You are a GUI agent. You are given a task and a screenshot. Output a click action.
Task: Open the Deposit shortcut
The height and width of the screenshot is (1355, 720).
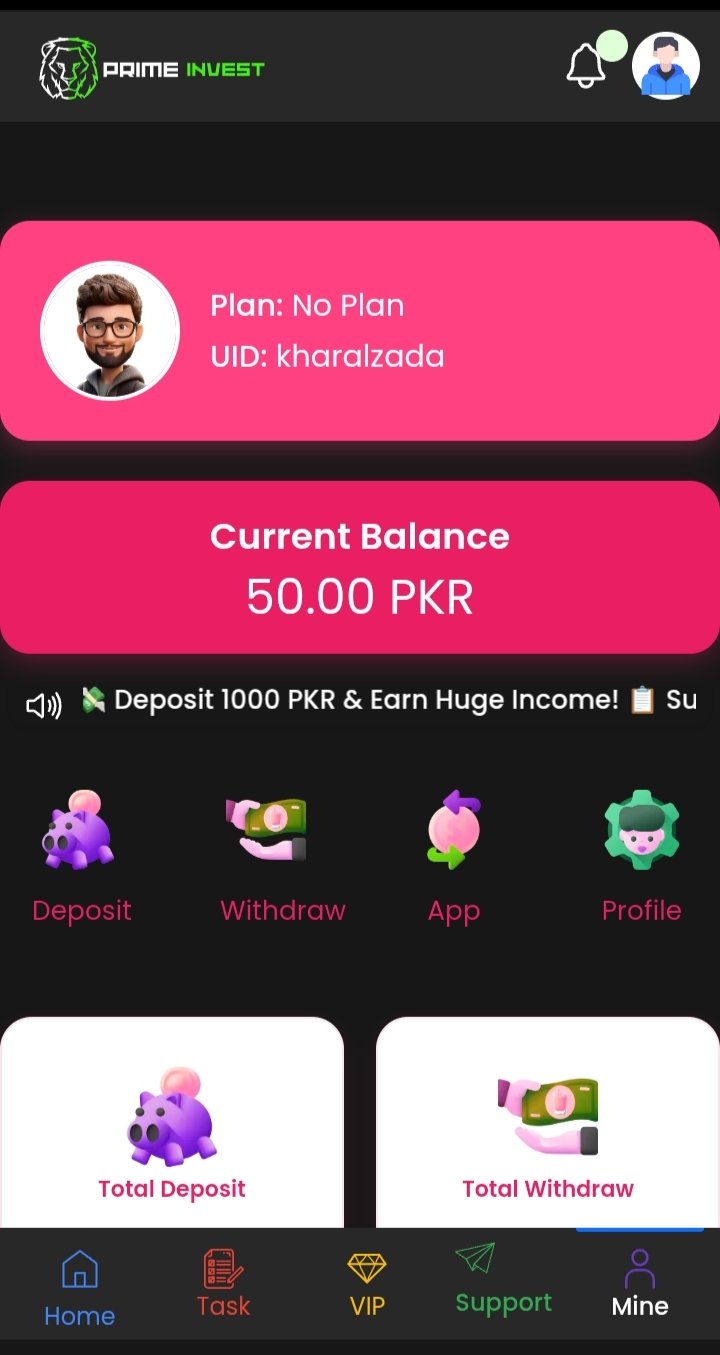click(81, 856)
